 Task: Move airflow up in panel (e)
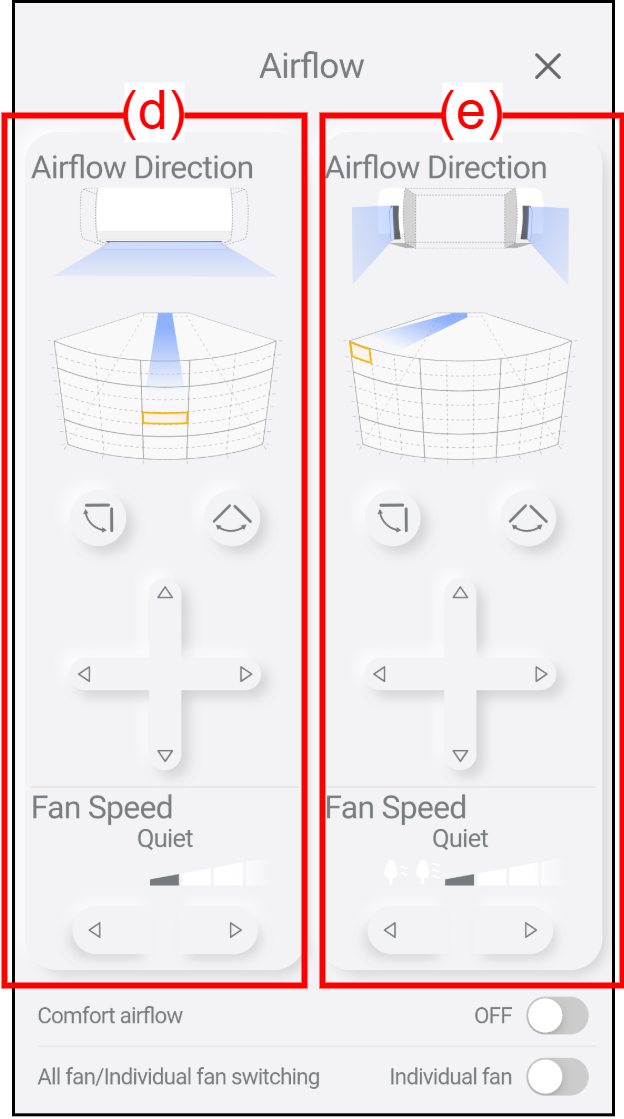point(460,593)
